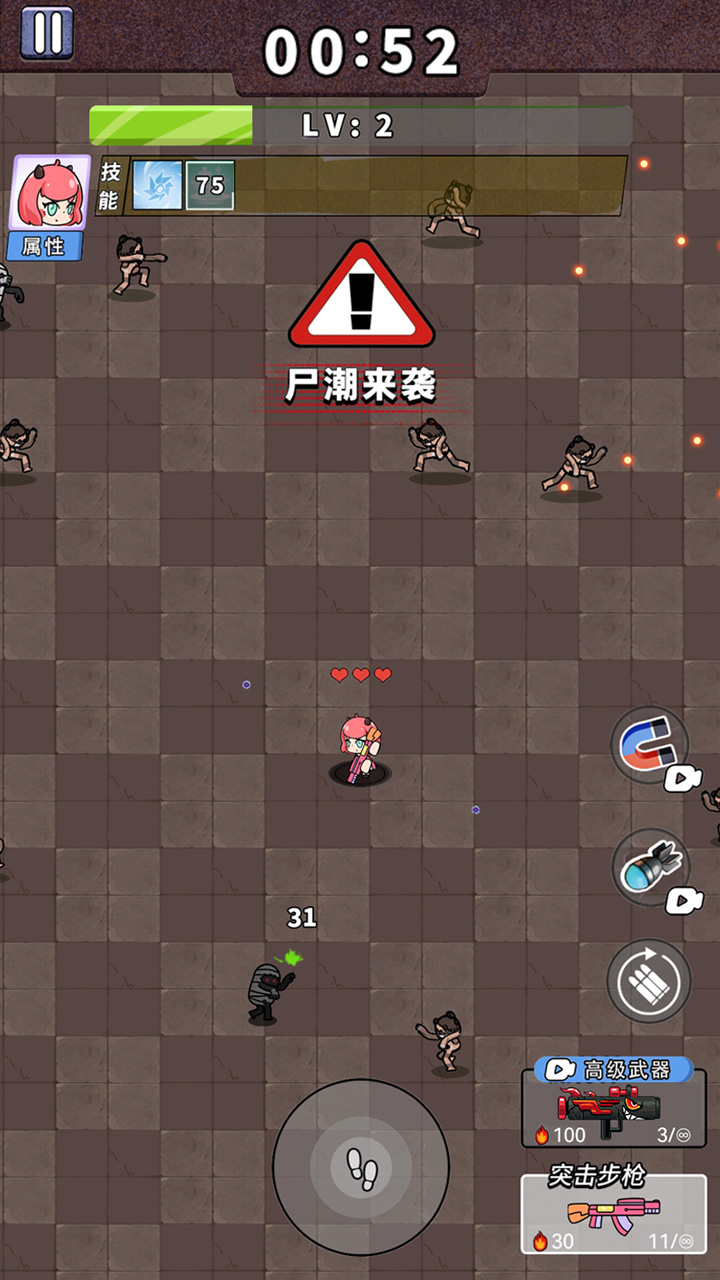Click the flame icon beside 100 cost
720x1280 pixels.
pyautogui.click(x=541, y=1136)
